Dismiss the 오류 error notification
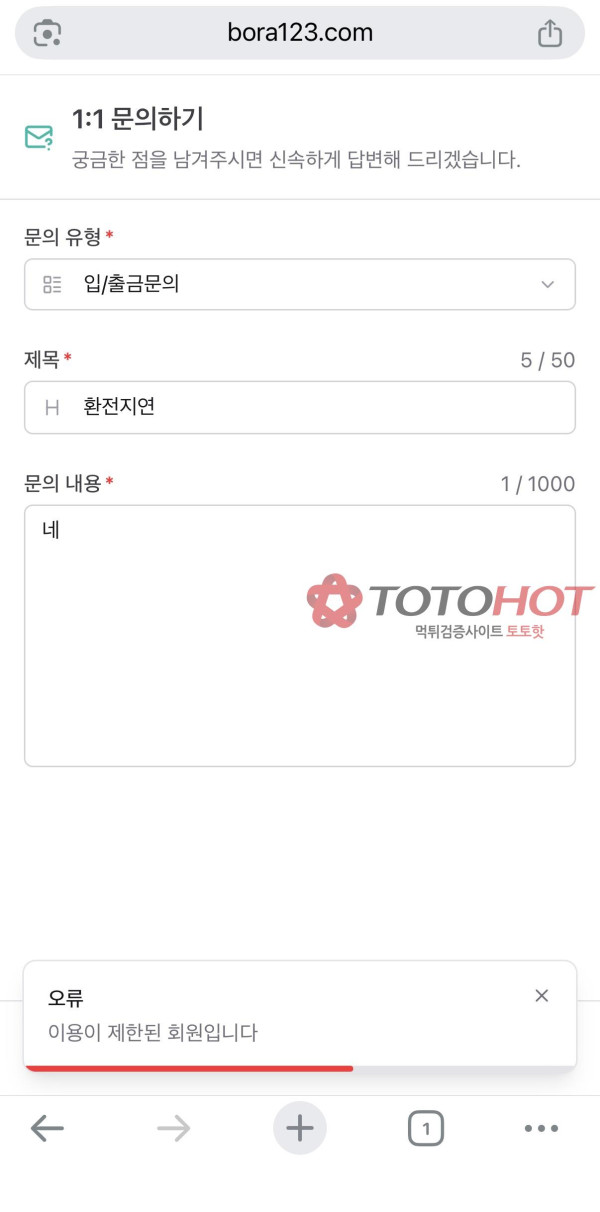 pos(541,996)
